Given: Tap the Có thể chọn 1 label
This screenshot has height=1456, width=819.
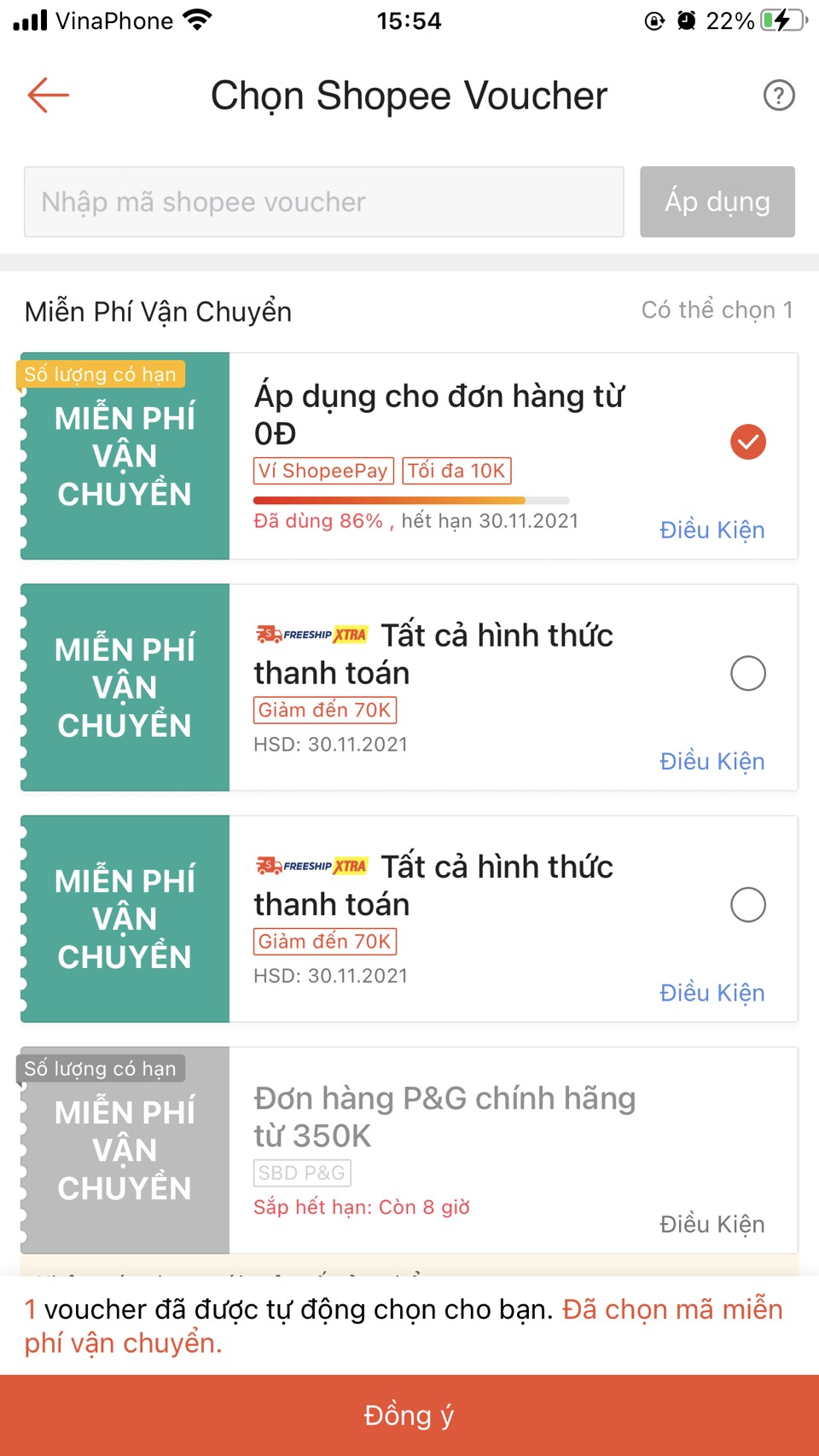Looking at the screenshot, I should (715, 310).
